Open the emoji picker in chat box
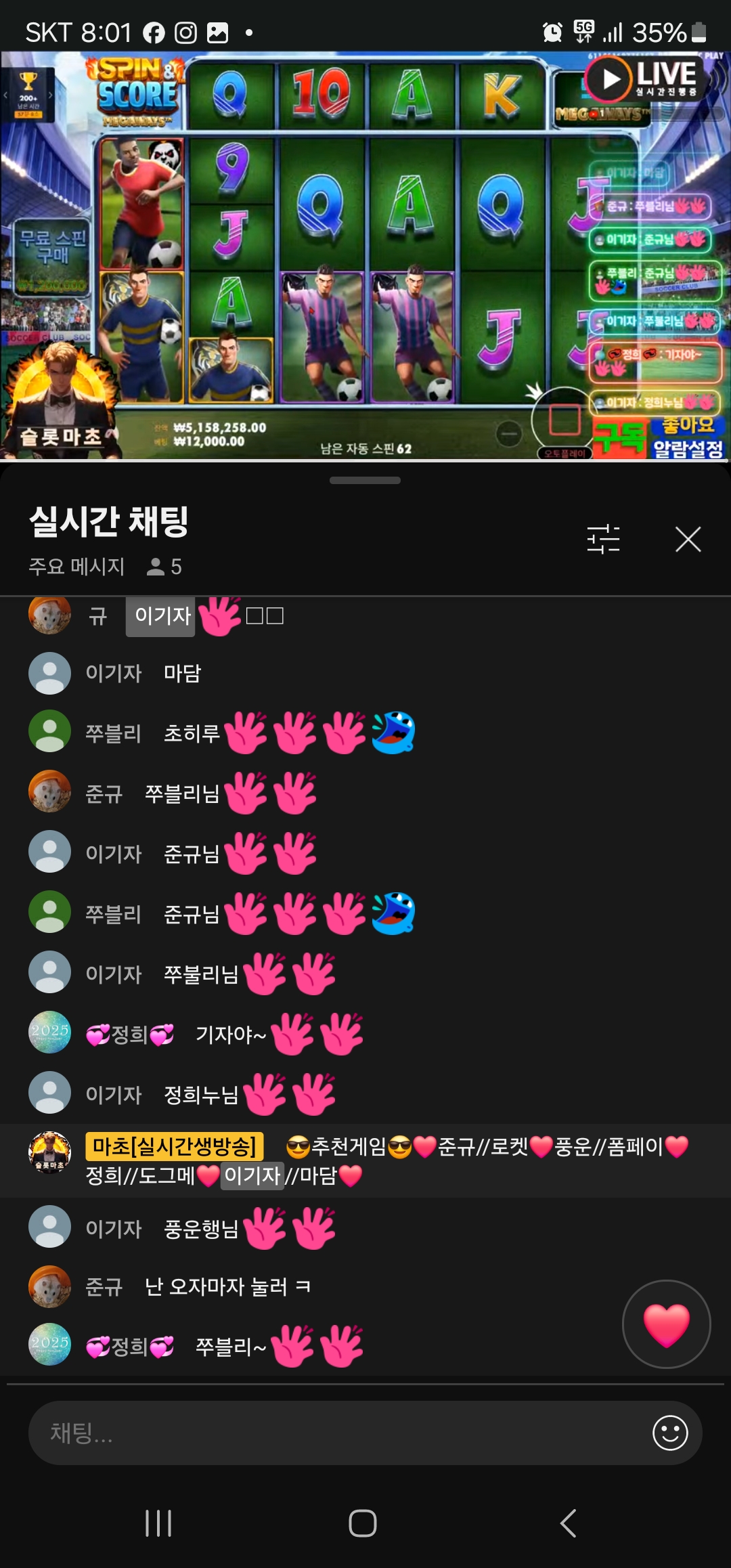This screenshot has width=731, height=1568. pos(670,1433)
